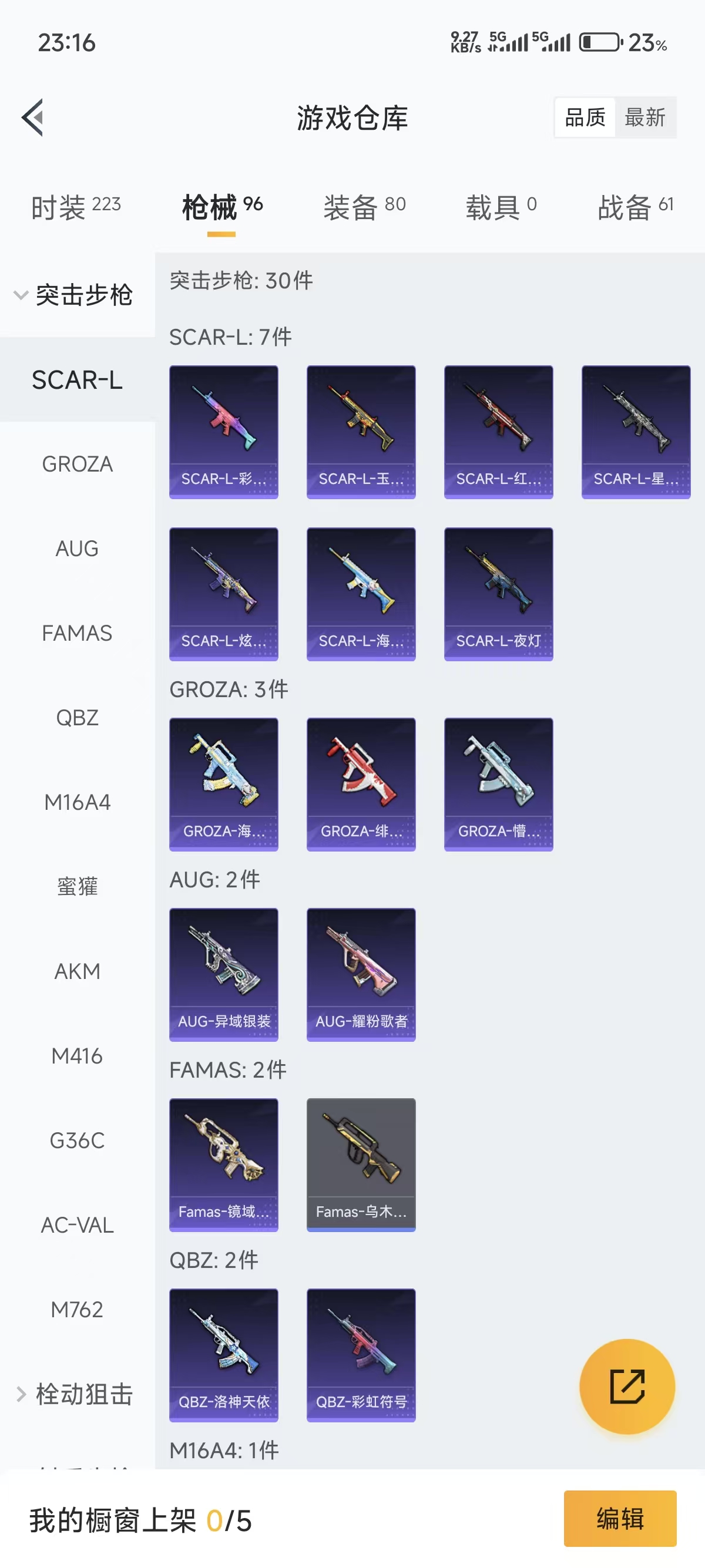Expand the 栓动狙击 category

73,1394
